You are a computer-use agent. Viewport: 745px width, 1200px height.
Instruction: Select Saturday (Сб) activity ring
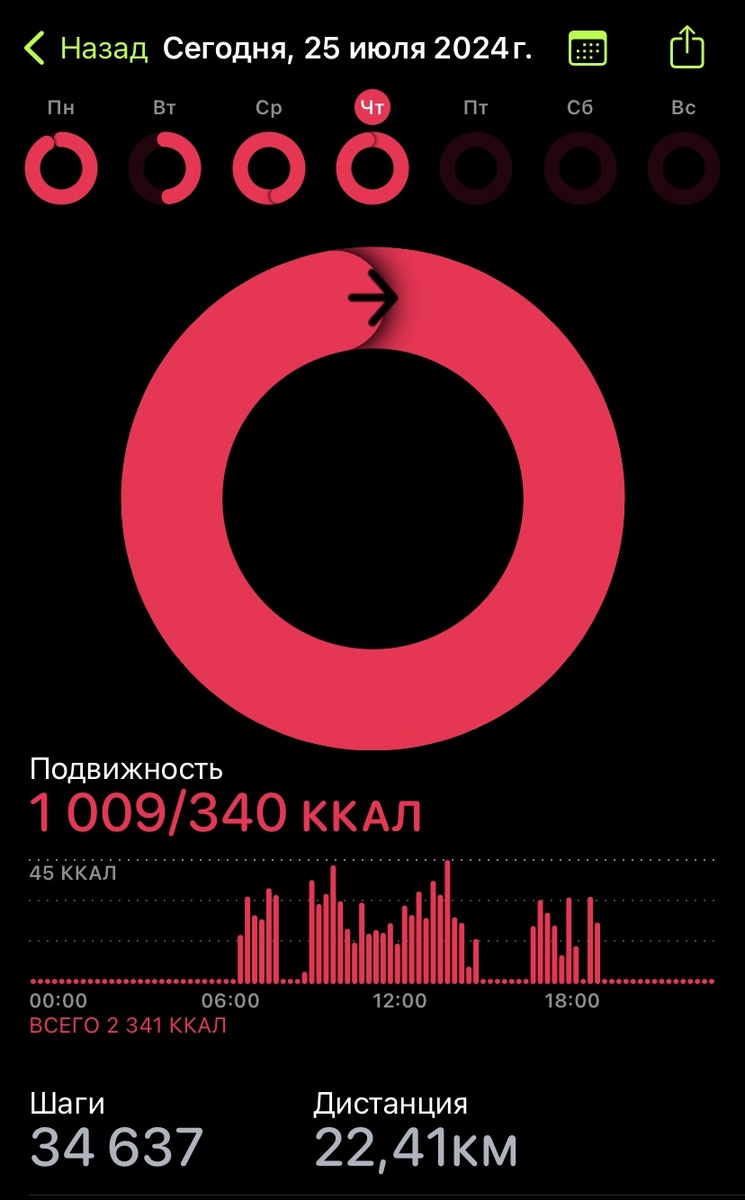pyautogui.click(x=580, y=168)
